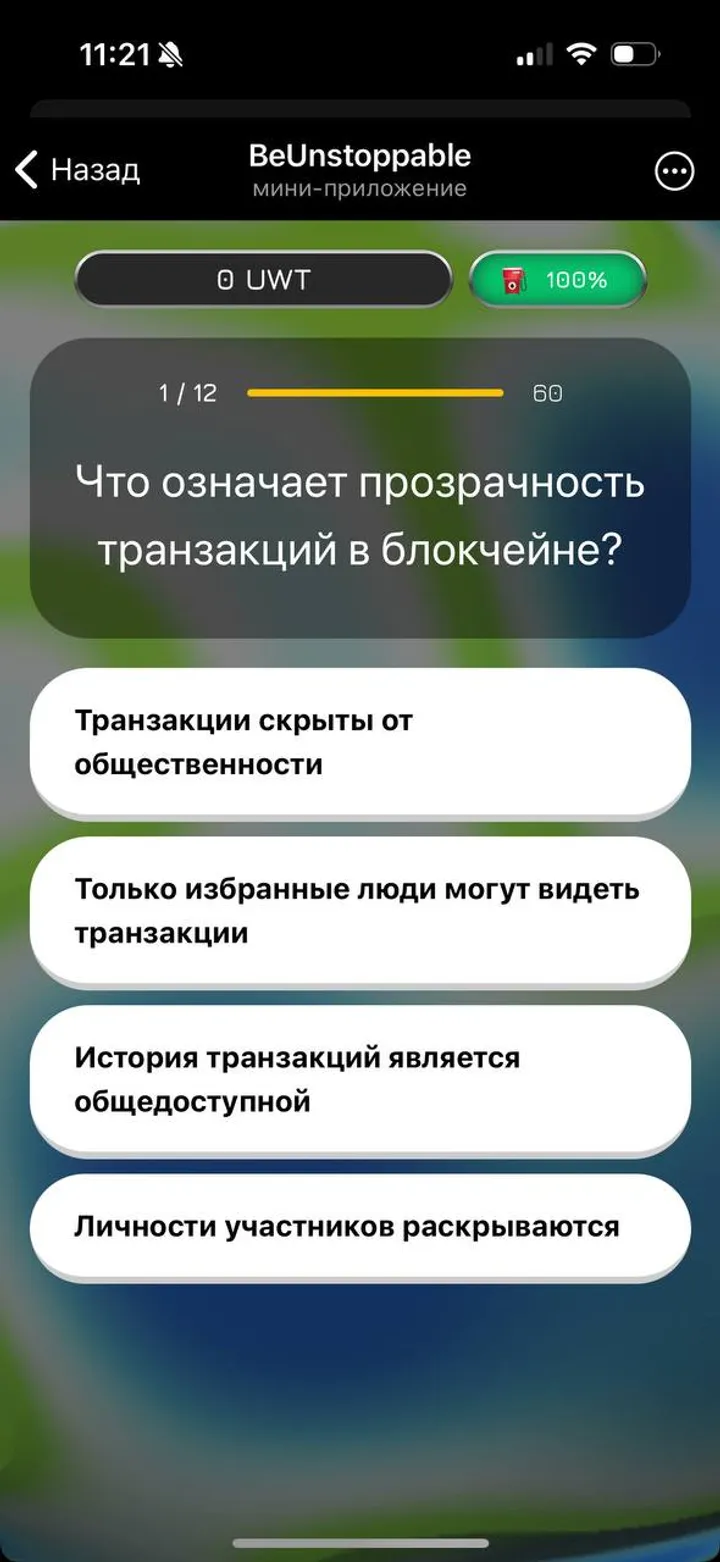Go back with the Назад button
The height and width of the screenshot is (1562, 720).
click(78, 171)
